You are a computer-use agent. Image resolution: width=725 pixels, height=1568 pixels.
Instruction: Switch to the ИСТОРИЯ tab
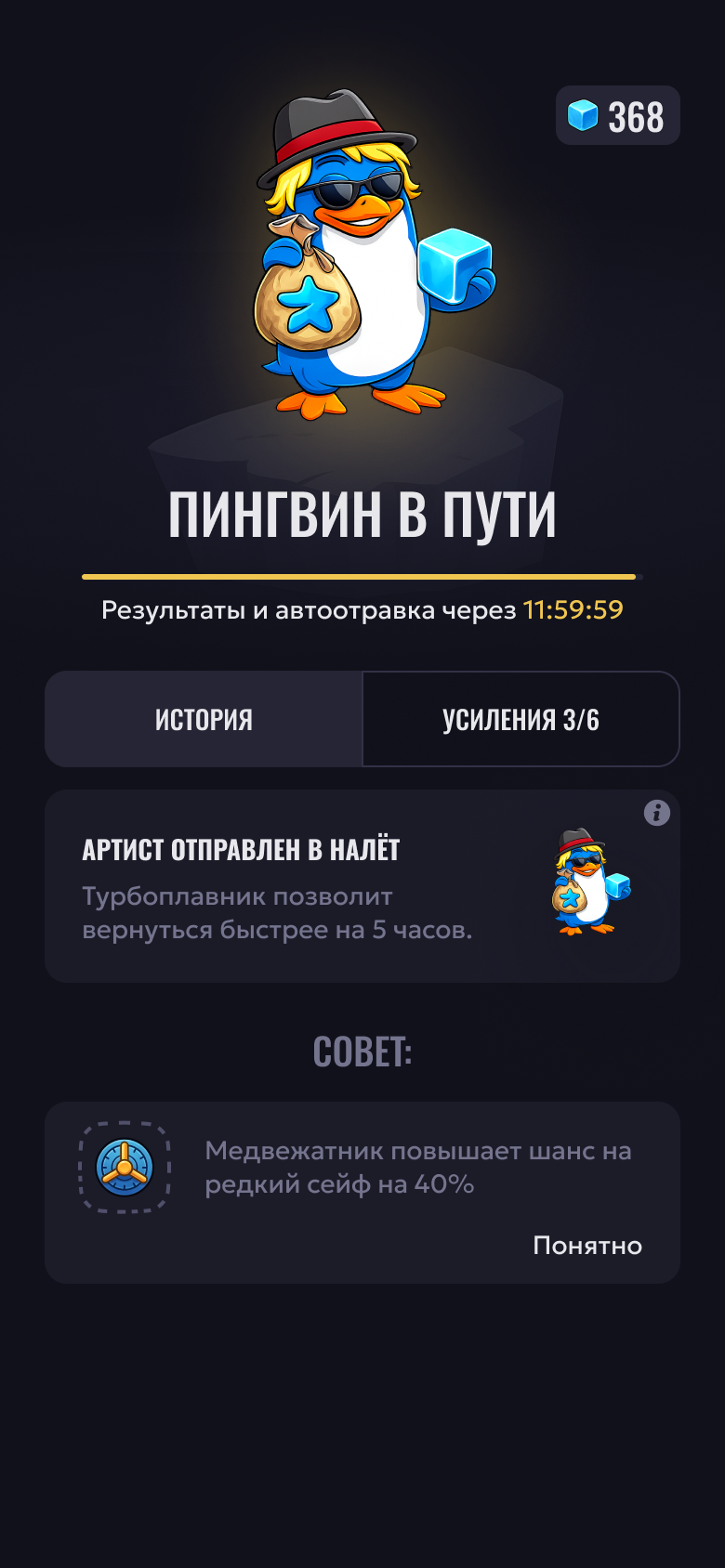(x=204, y=718)
